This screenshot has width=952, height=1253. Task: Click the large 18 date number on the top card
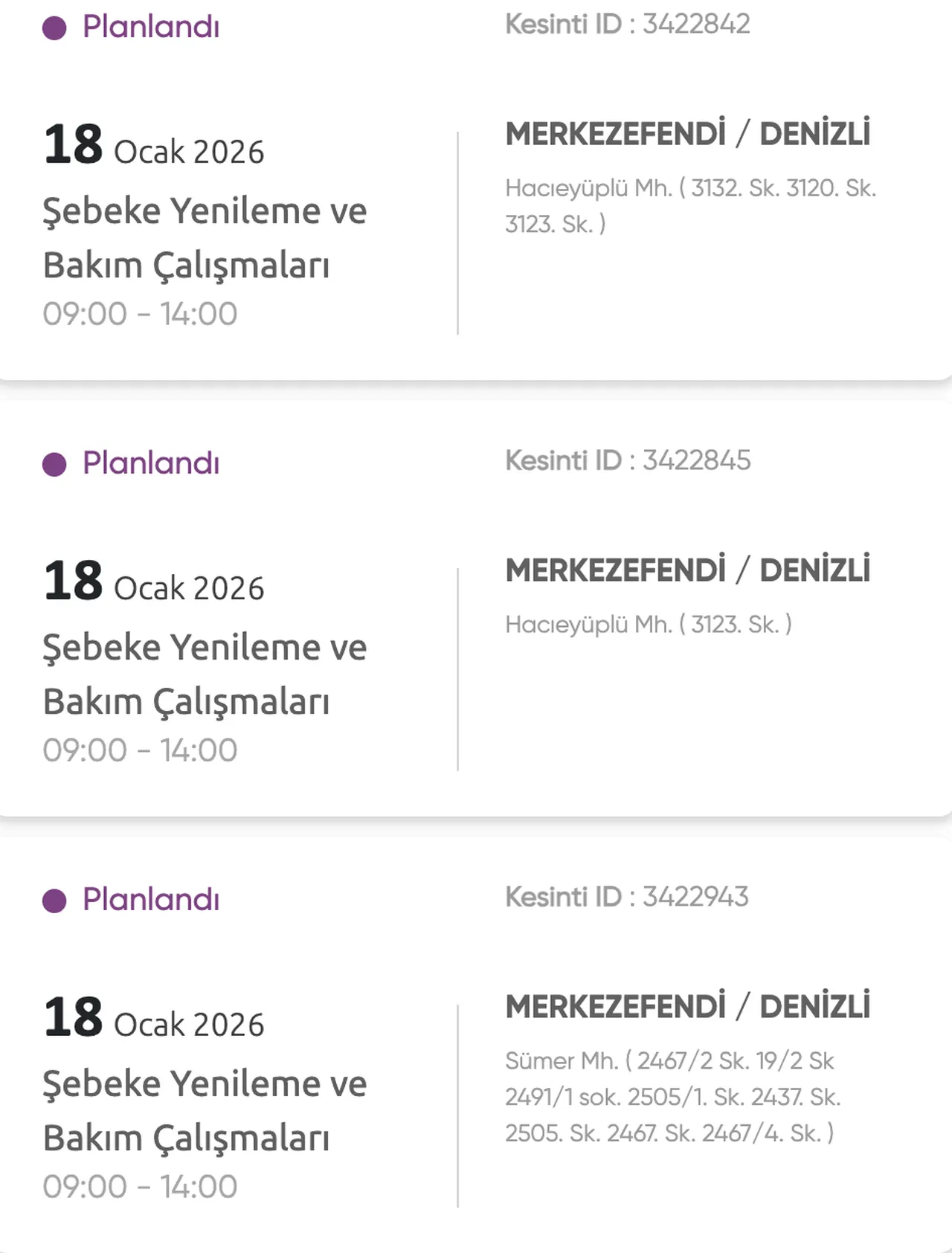[74, 144]
